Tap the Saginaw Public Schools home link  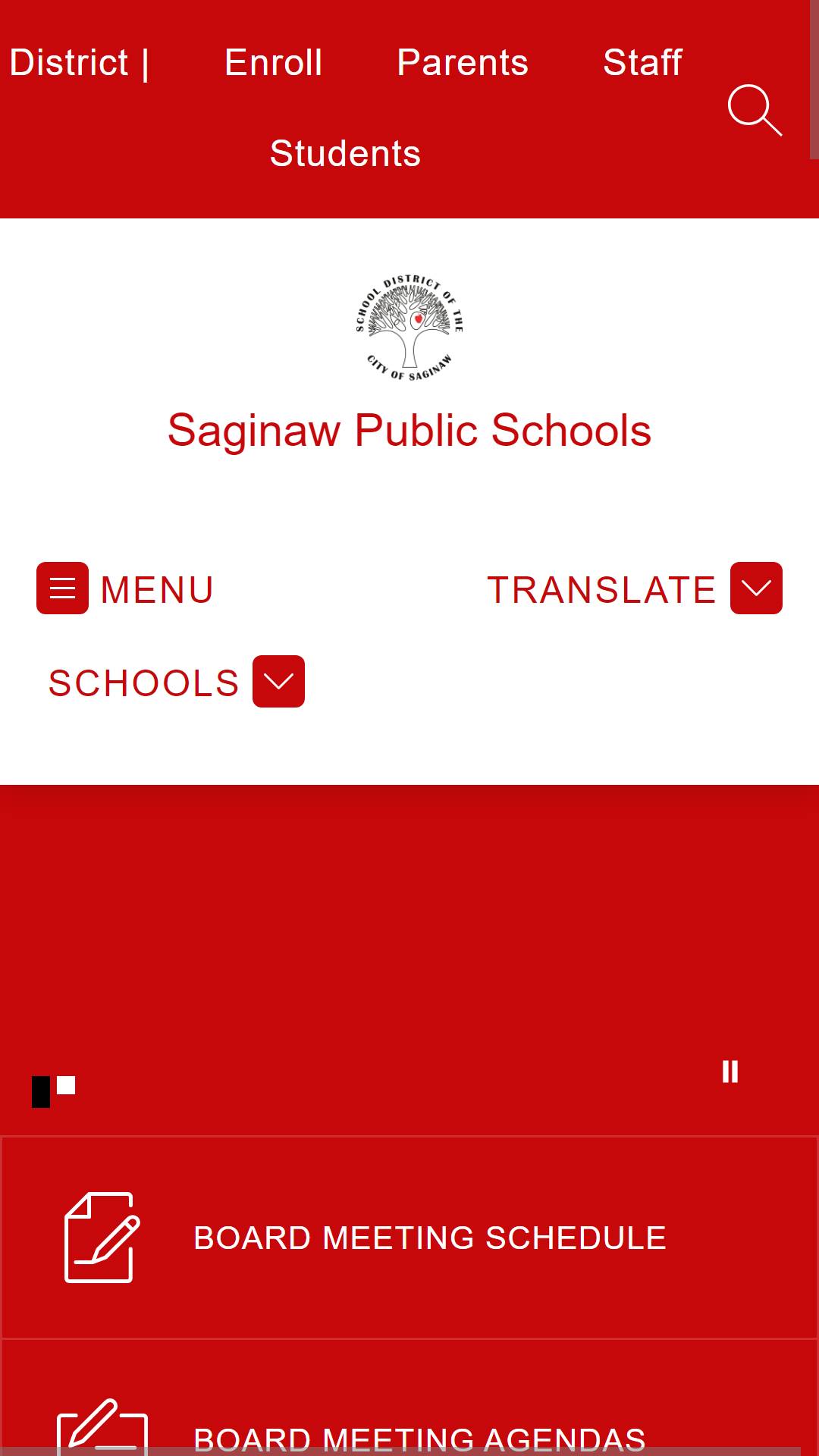(409, 430)
